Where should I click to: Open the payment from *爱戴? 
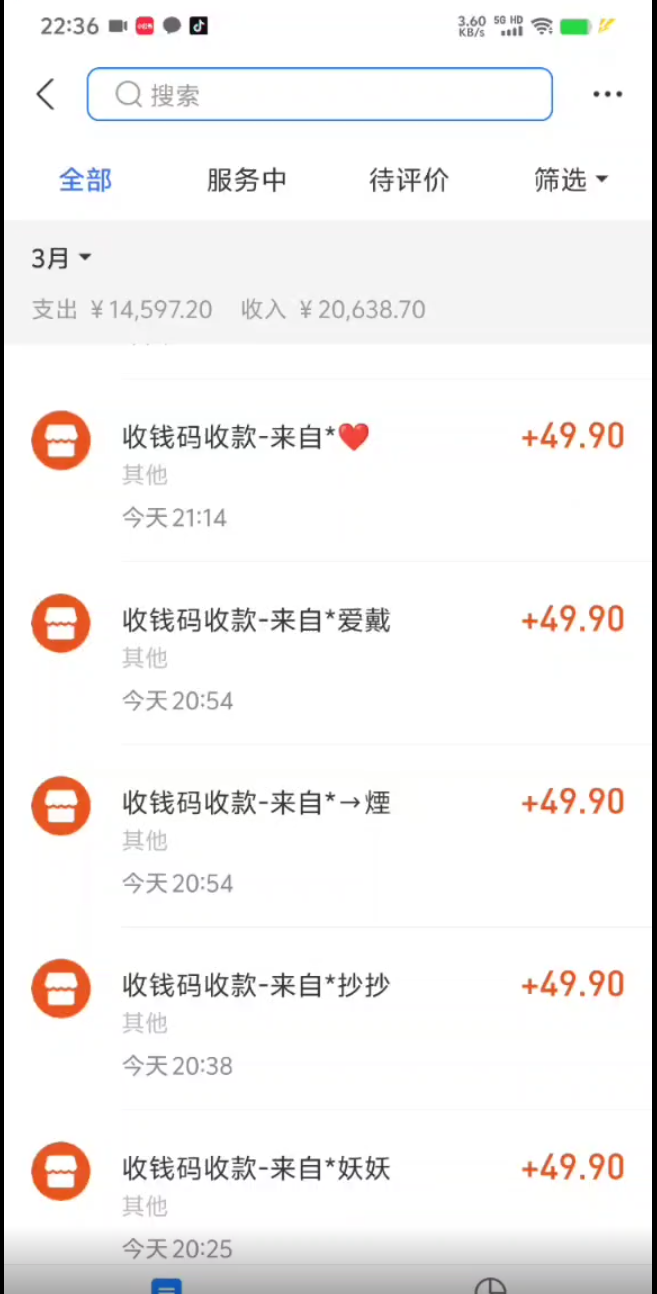[328, 655]
